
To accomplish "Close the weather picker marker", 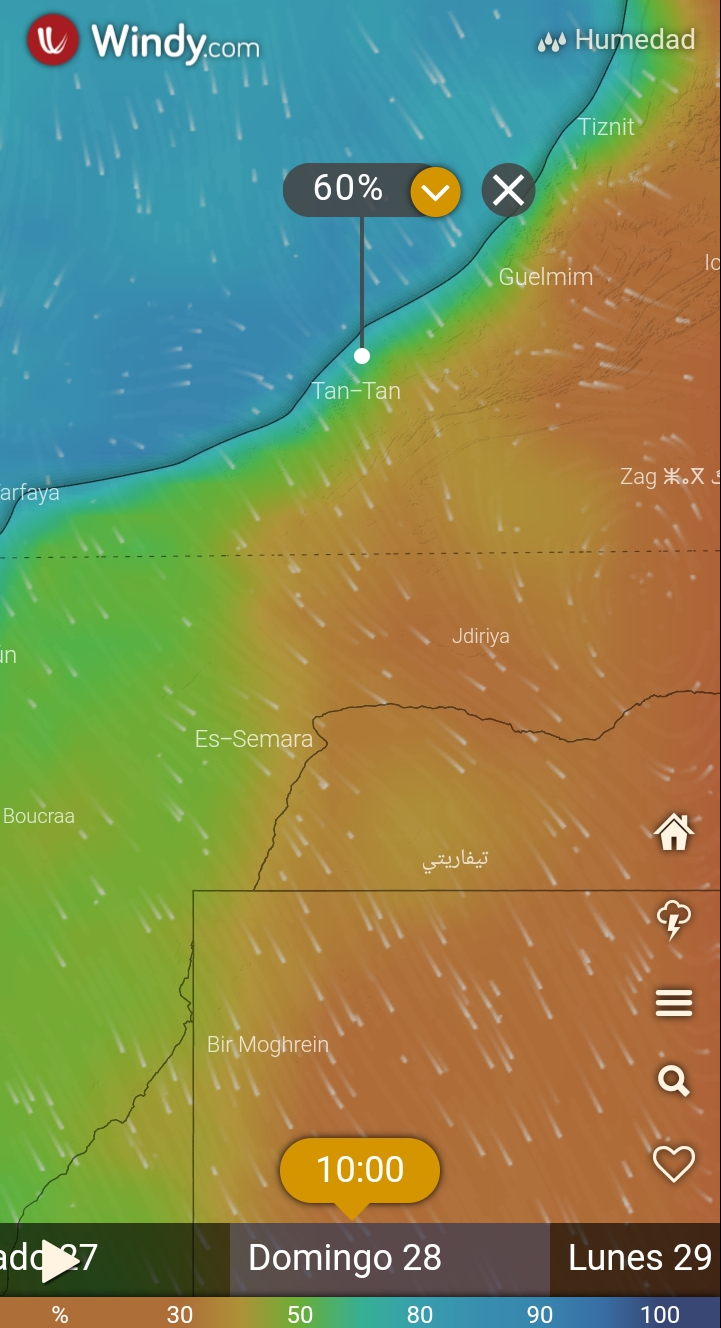I will point(508,190).
